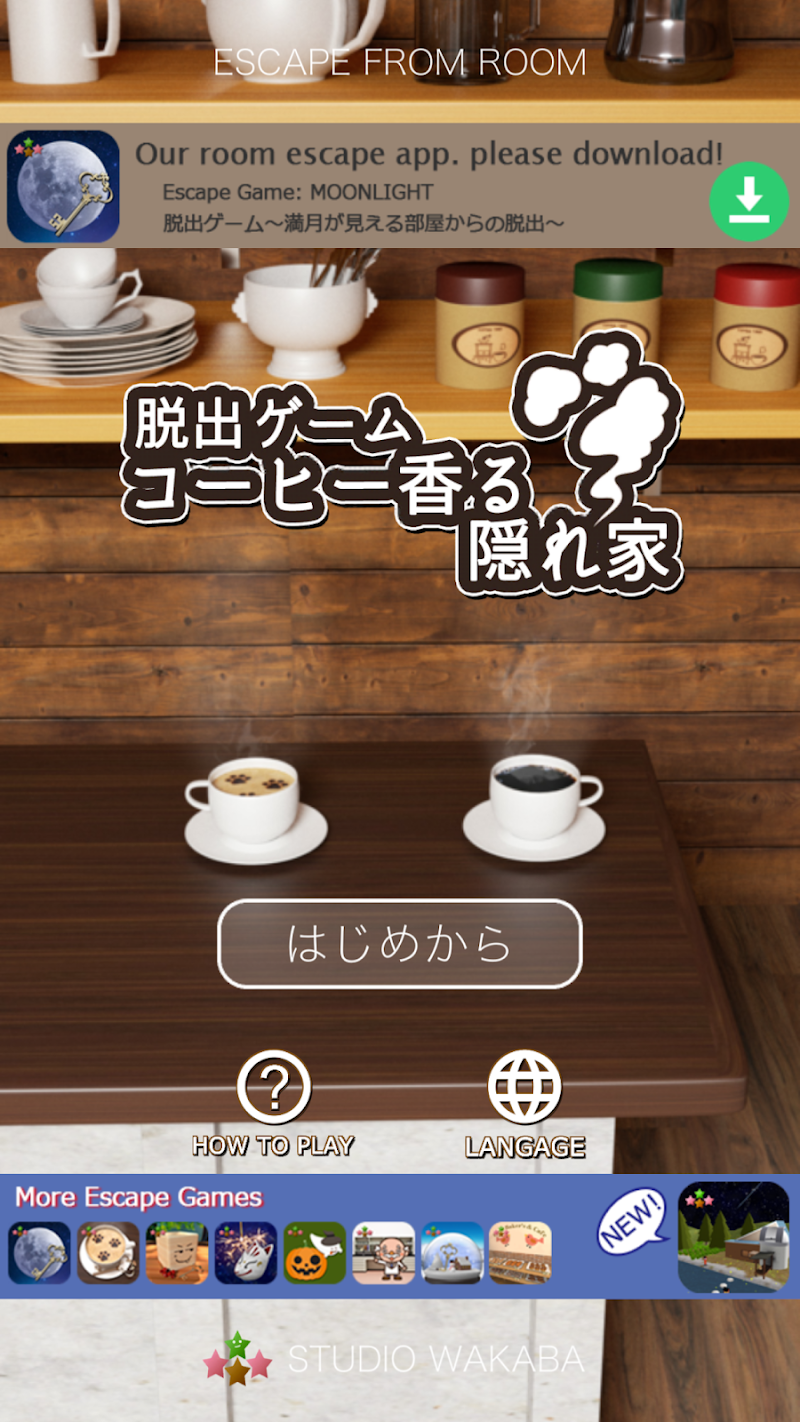Open the fox mask fireworks game icon
This screenshot has height=1422, width=800.
(x=246, y=1252)
